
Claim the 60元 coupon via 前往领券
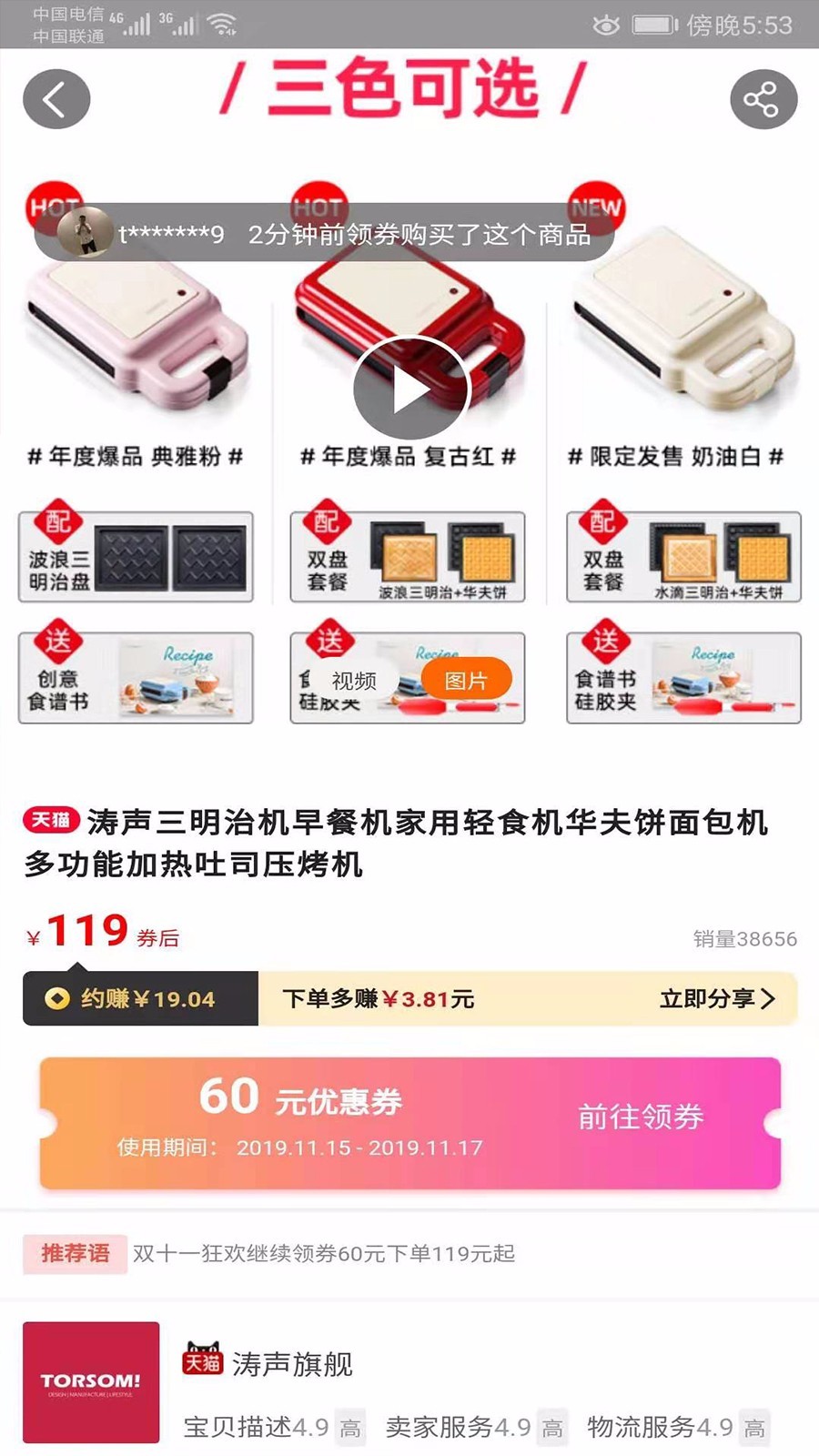[641, 1117]
